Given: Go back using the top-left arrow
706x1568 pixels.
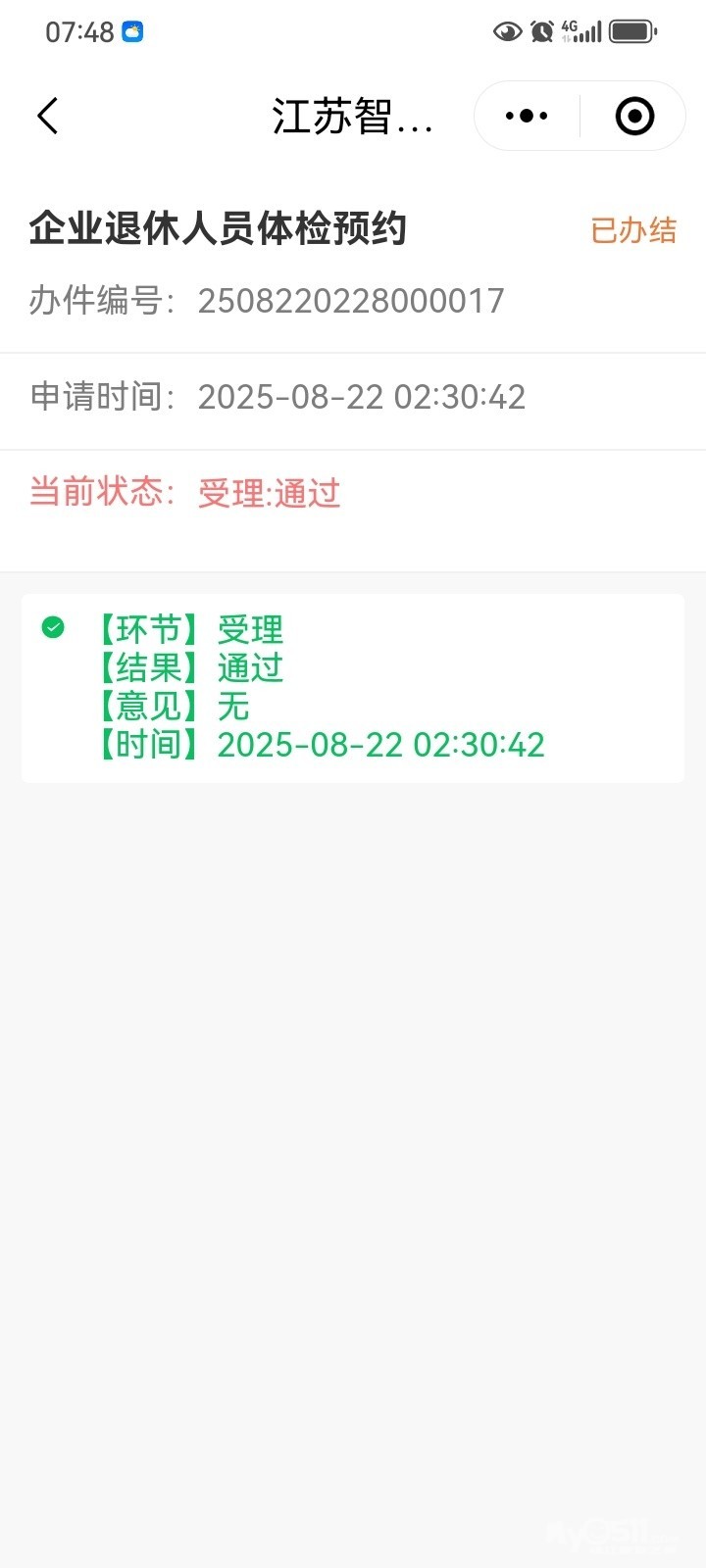Looking at the screenshot, I should click(x=48, y=116).
